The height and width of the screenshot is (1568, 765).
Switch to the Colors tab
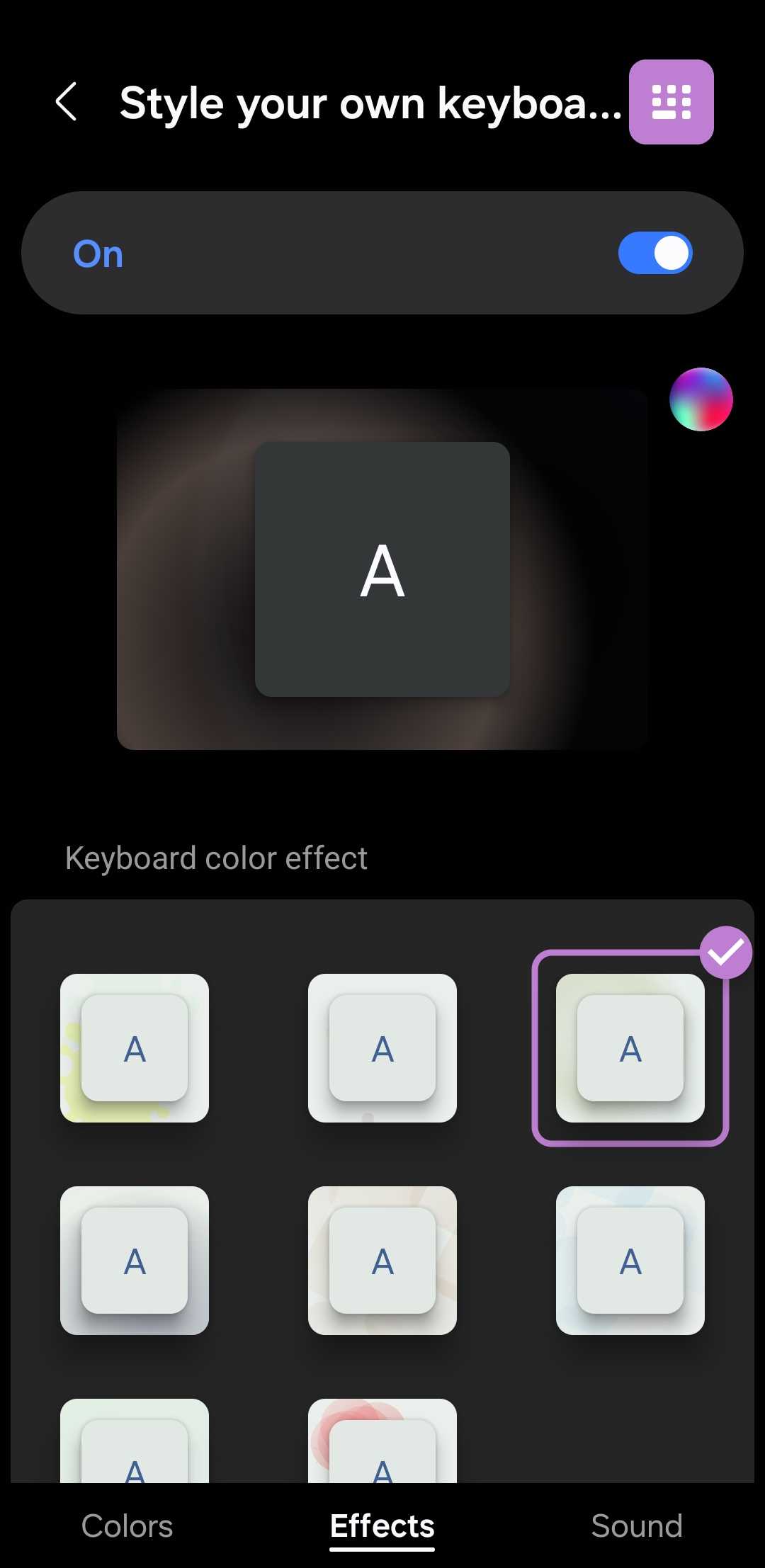tap(127, 1526)
